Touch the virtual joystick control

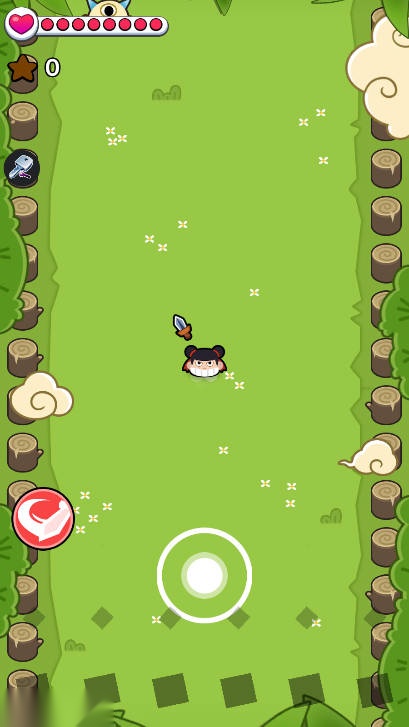[204, 575]
